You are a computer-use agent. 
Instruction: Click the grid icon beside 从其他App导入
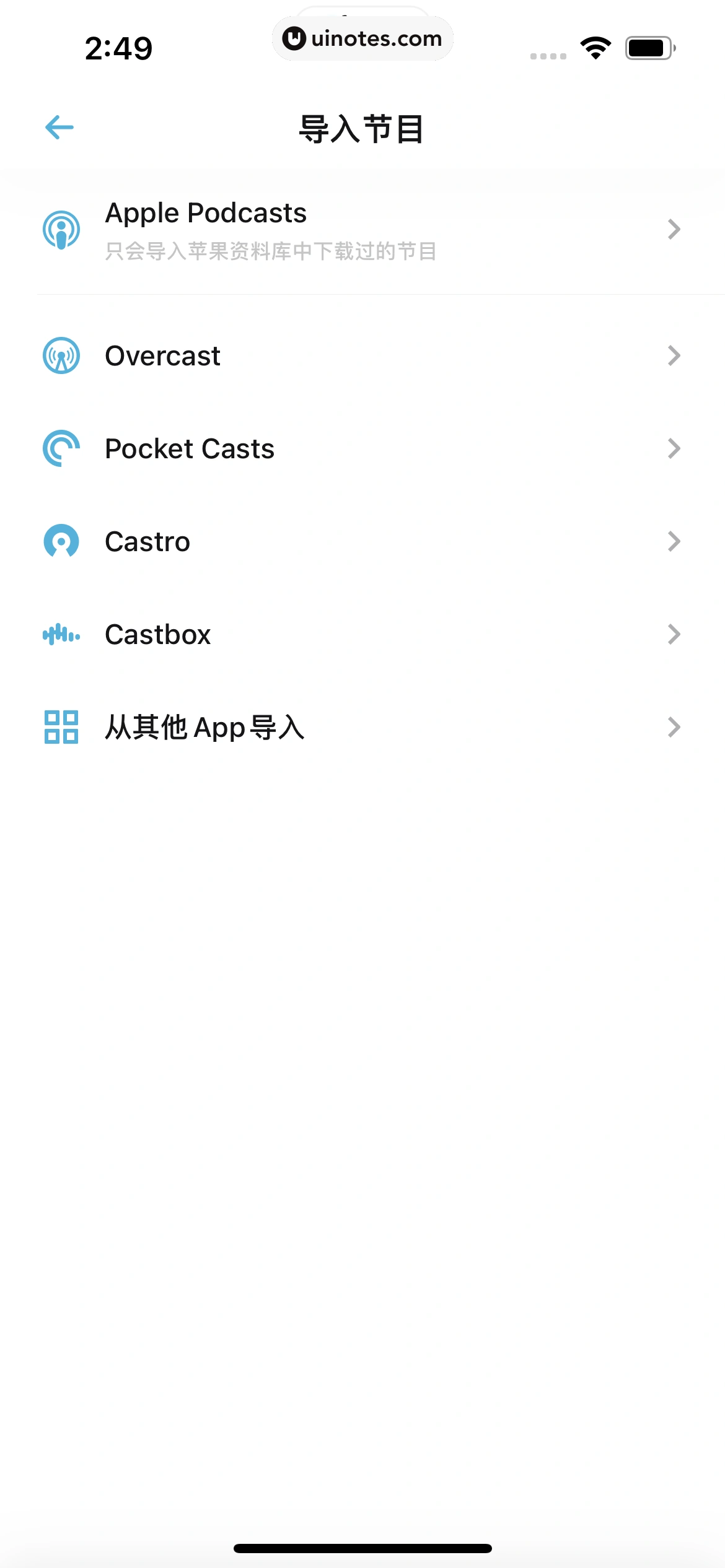pyautogui.click(x=60, y=728)
